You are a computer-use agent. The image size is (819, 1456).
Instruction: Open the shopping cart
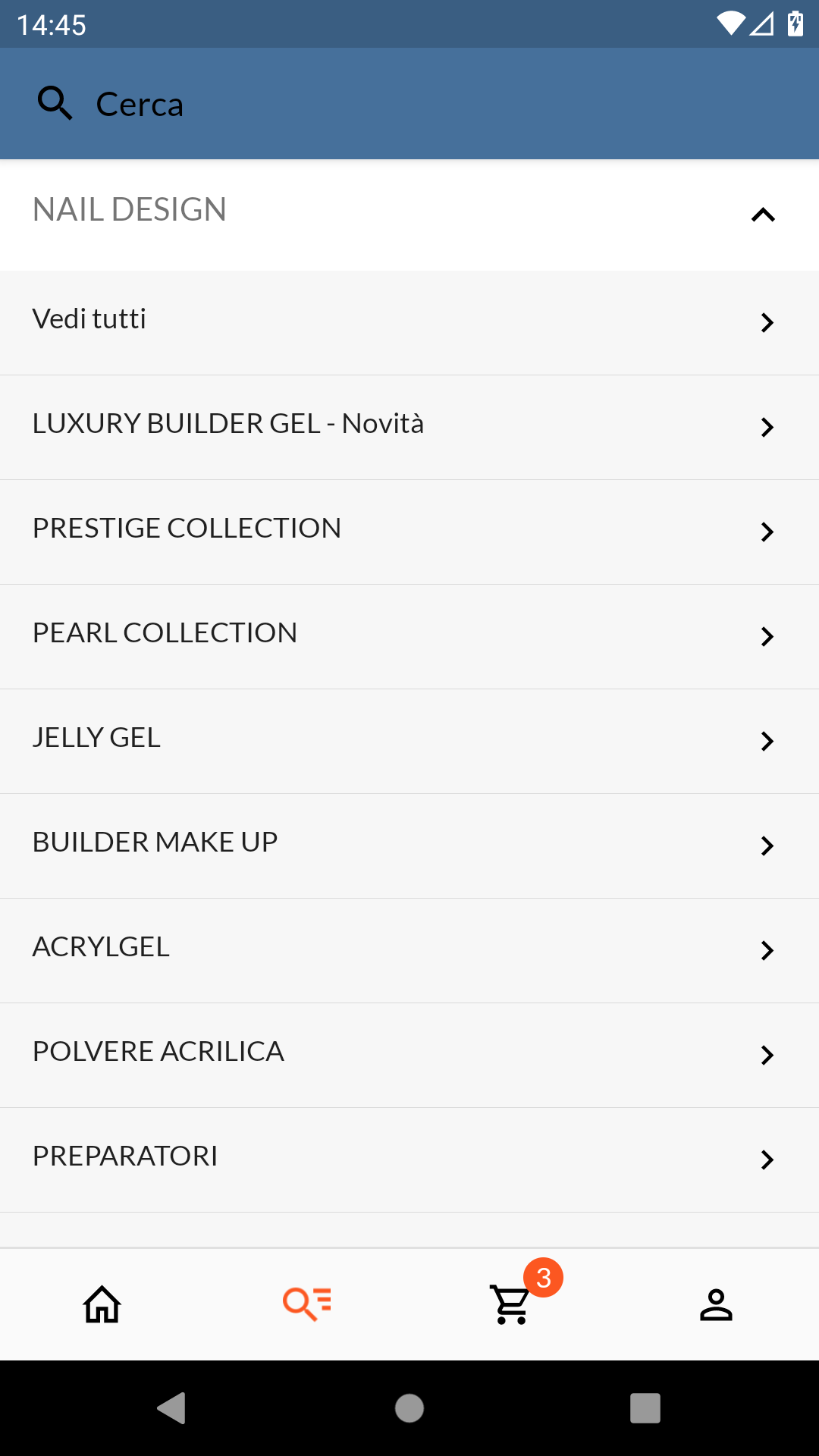tap(513, 1304)
